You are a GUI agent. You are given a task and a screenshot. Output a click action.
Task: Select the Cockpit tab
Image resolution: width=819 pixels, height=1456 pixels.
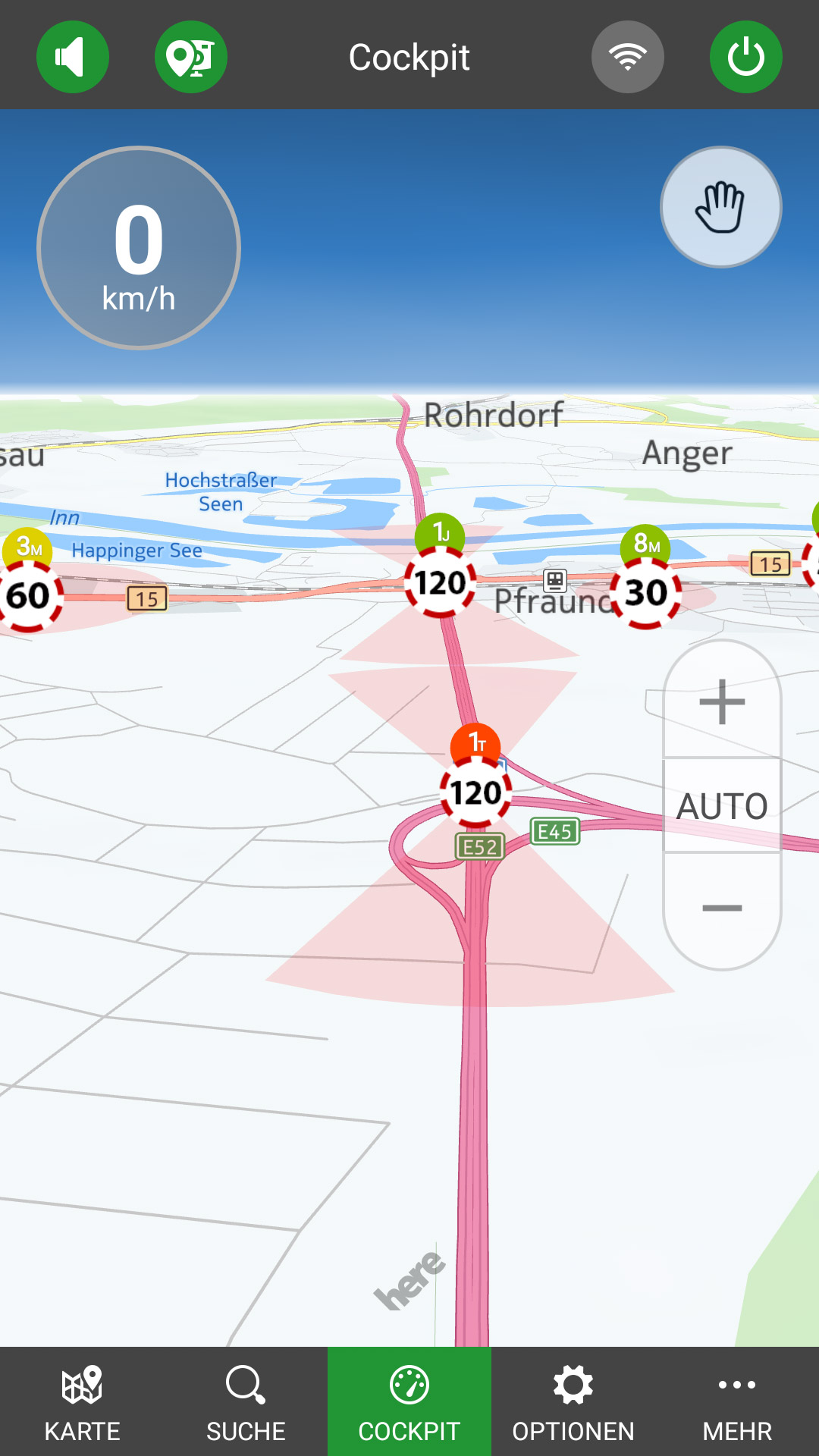409,1401
